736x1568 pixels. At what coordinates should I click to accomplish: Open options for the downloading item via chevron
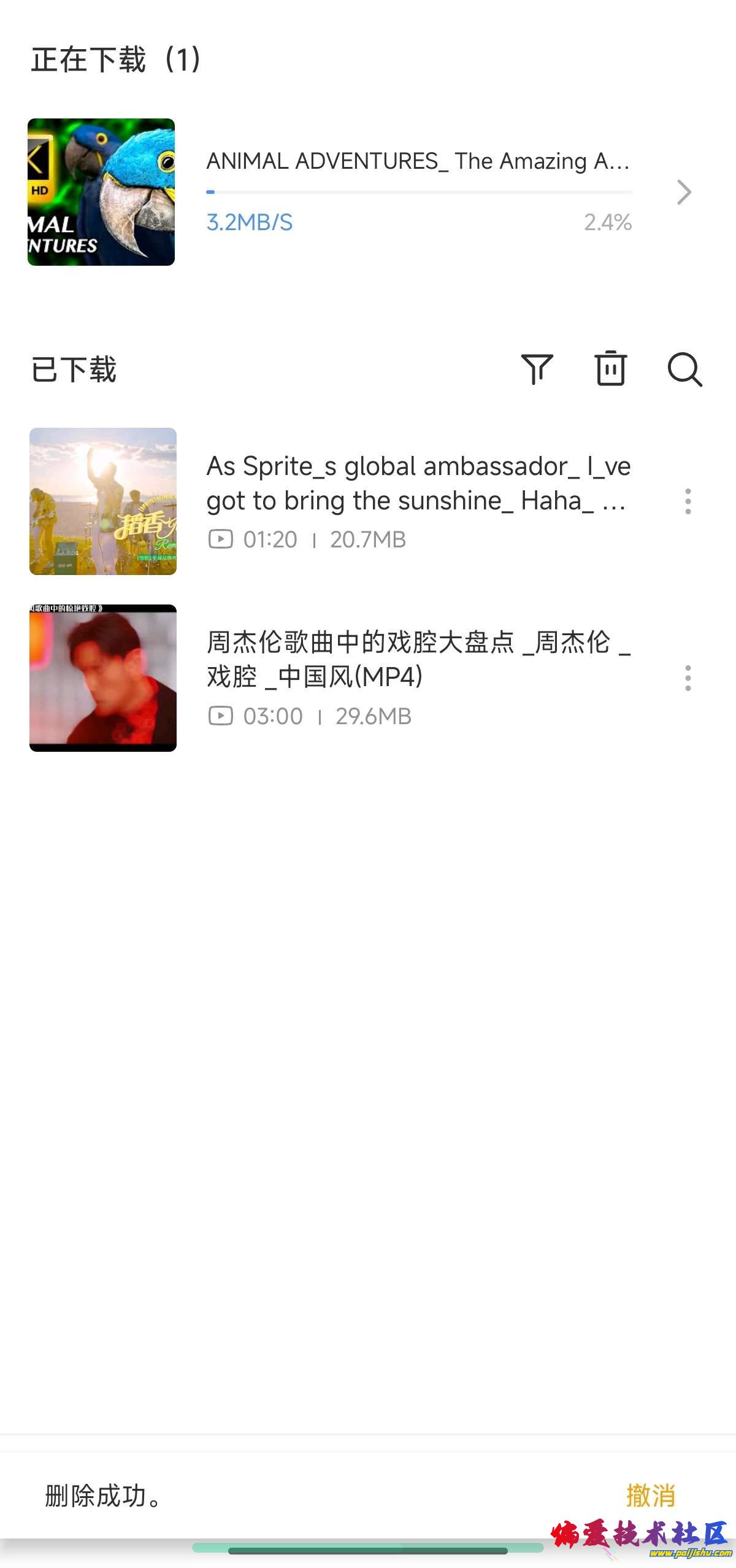pos(683,191)
